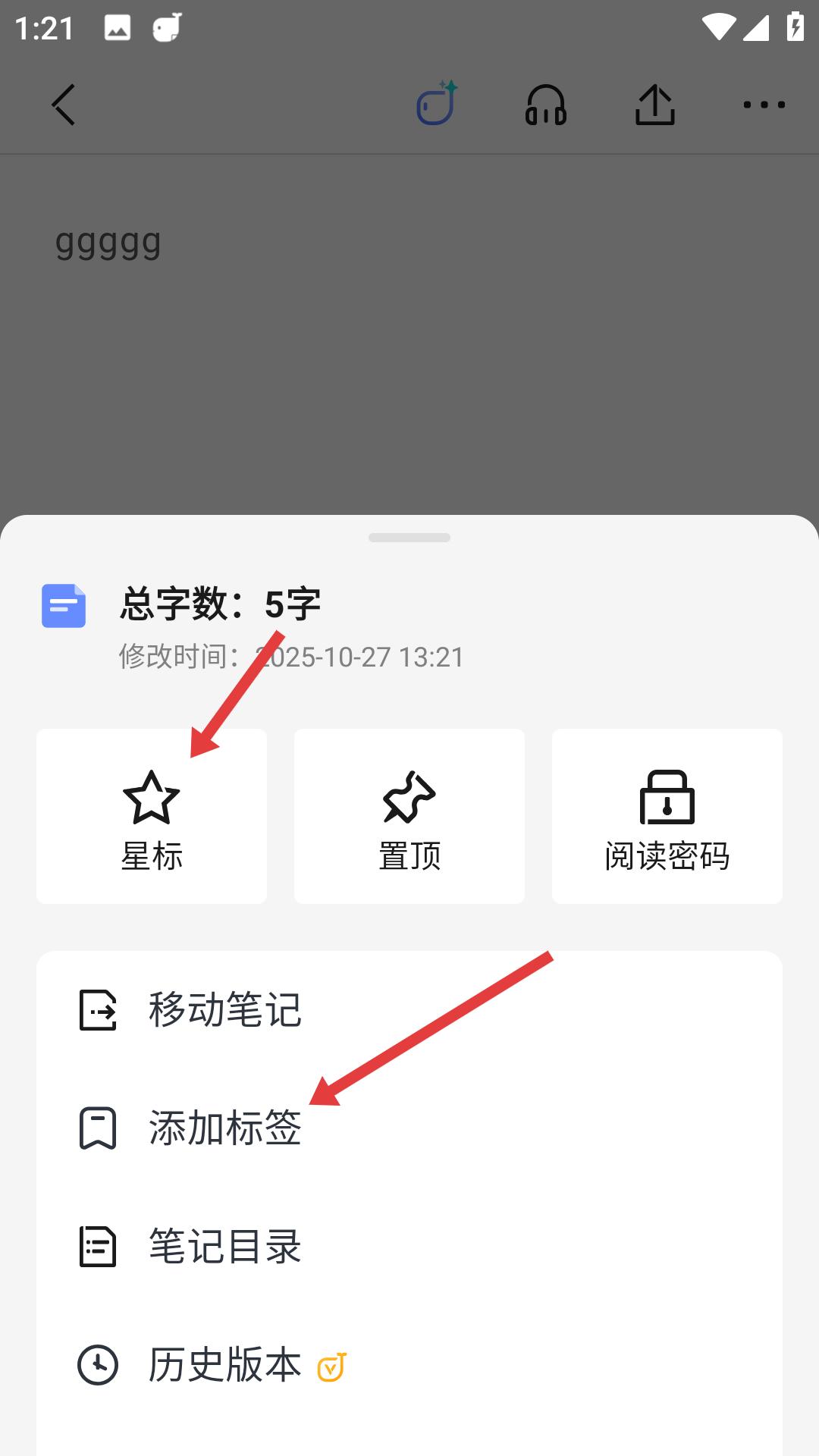The image size is (819, 1456).
Task: Open the share icon in the toolbar
Action: (655, 104)
